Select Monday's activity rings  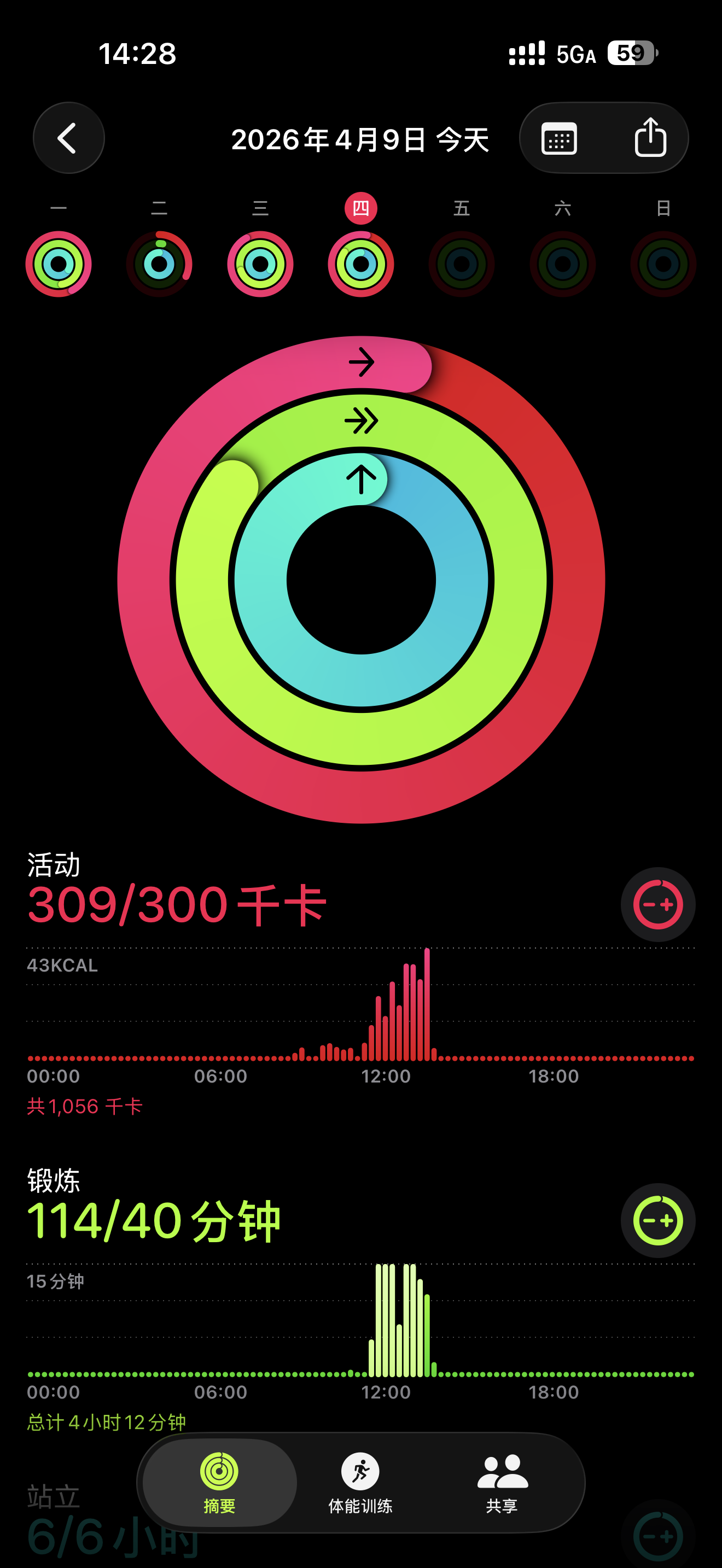[59, 264]
